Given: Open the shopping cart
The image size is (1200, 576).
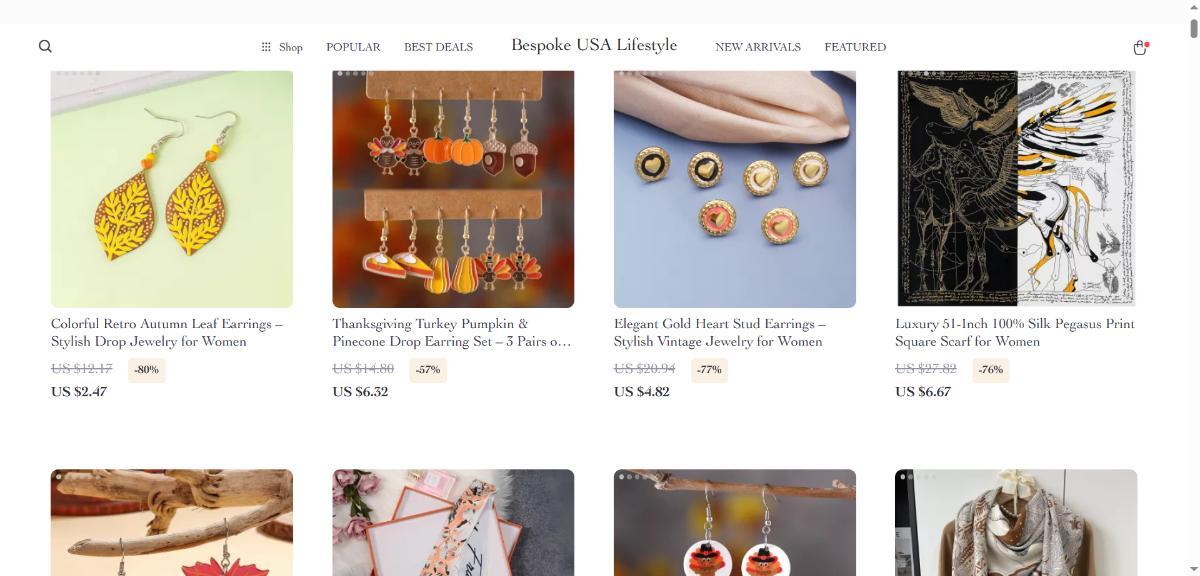Looking at the screenshot, I should pyautogui.click(x=1139, y=47).
